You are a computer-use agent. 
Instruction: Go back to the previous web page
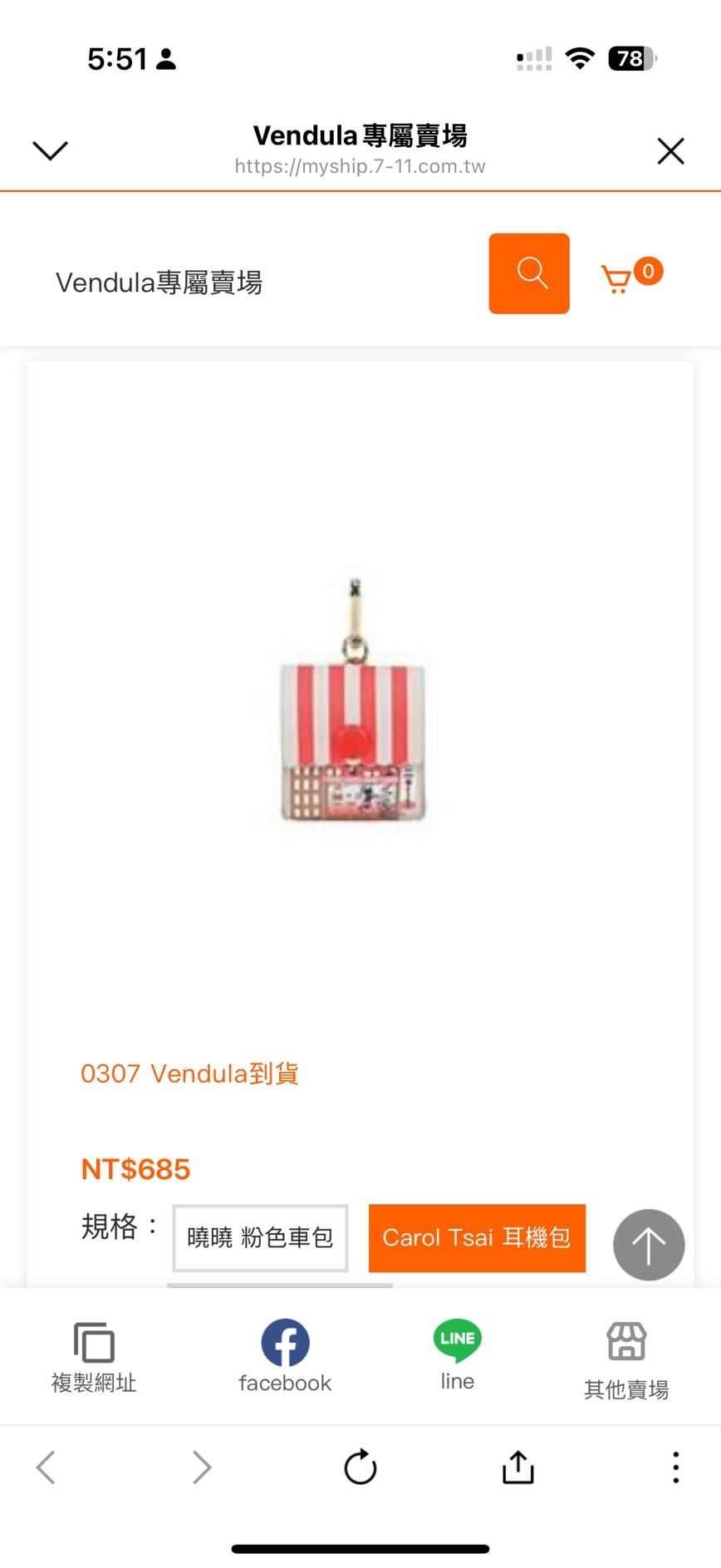[x=47, y=1467]
